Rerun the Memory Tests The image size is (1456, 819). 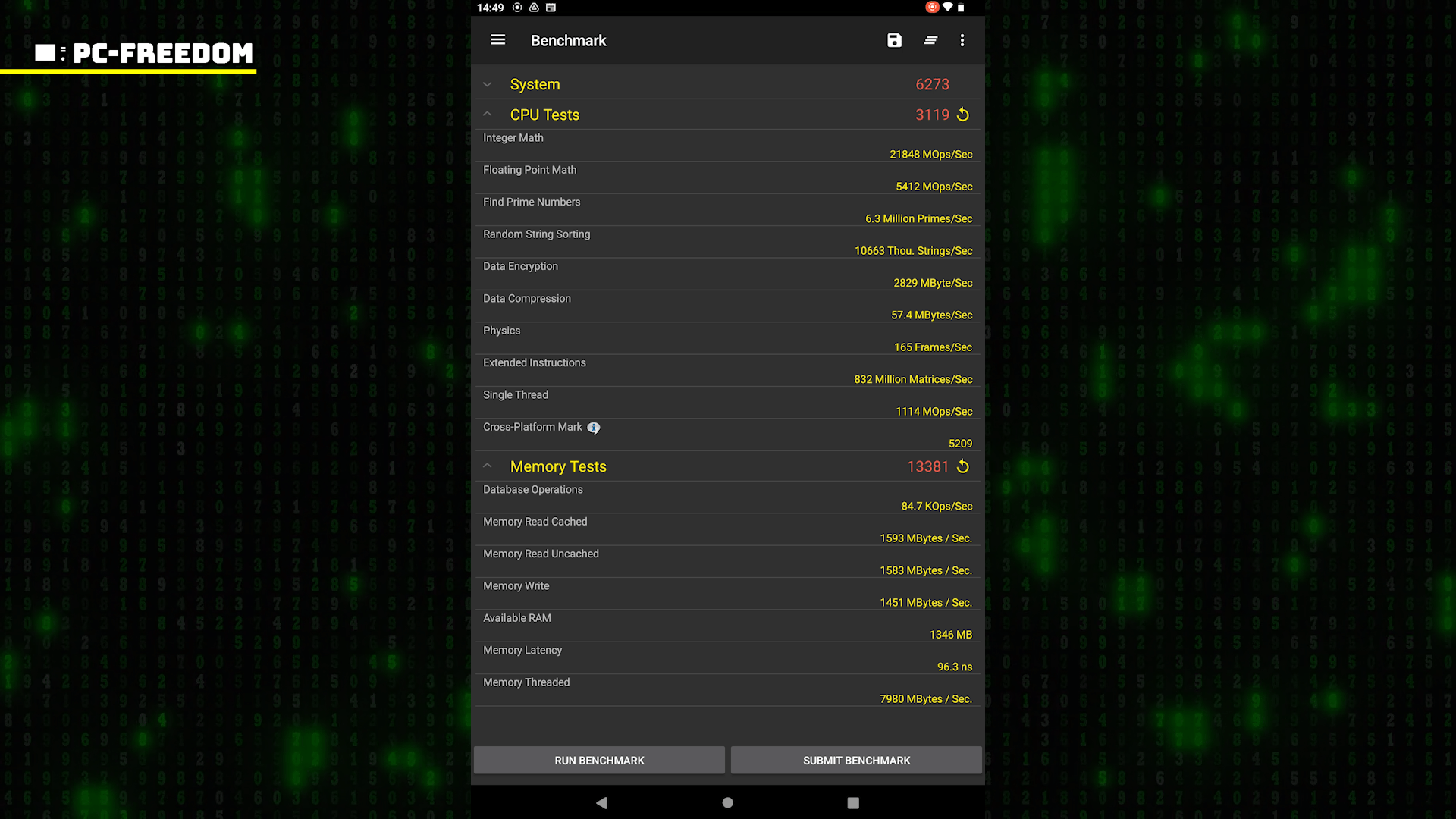point(963,466)
